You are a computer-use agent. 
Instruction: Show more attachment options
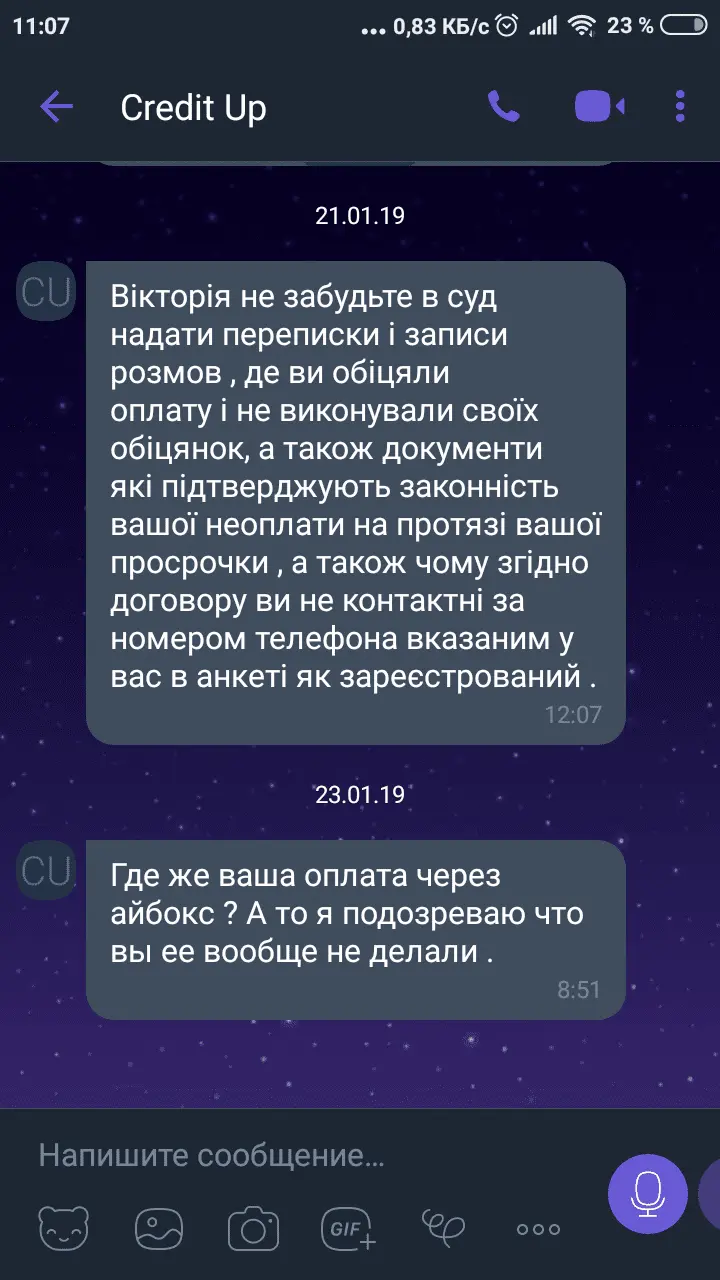click(538, 1229)
